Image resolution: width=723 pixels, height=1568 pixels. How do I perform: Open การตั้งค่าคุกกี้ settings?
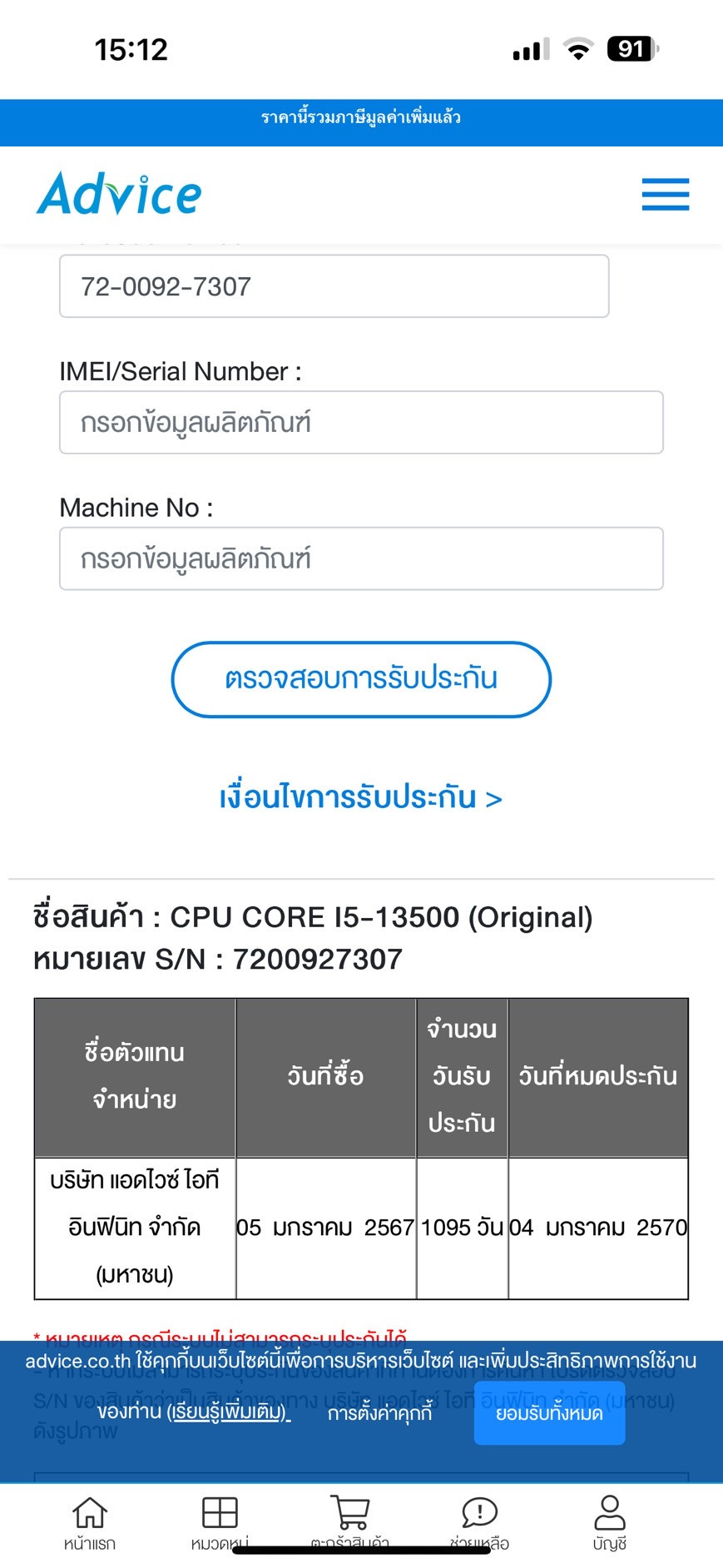click(x=380, y=1412)
